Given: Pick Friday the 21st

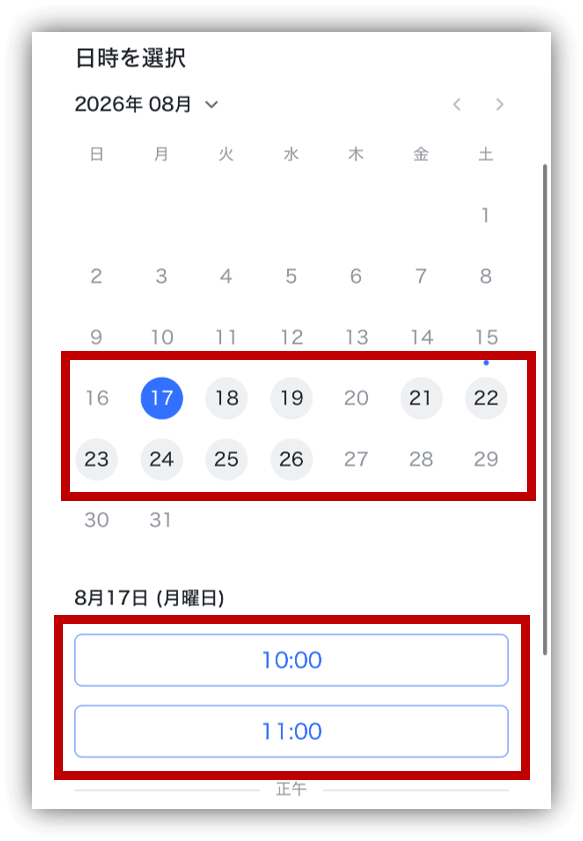Looking at the screenshot, I should point(421,398).
